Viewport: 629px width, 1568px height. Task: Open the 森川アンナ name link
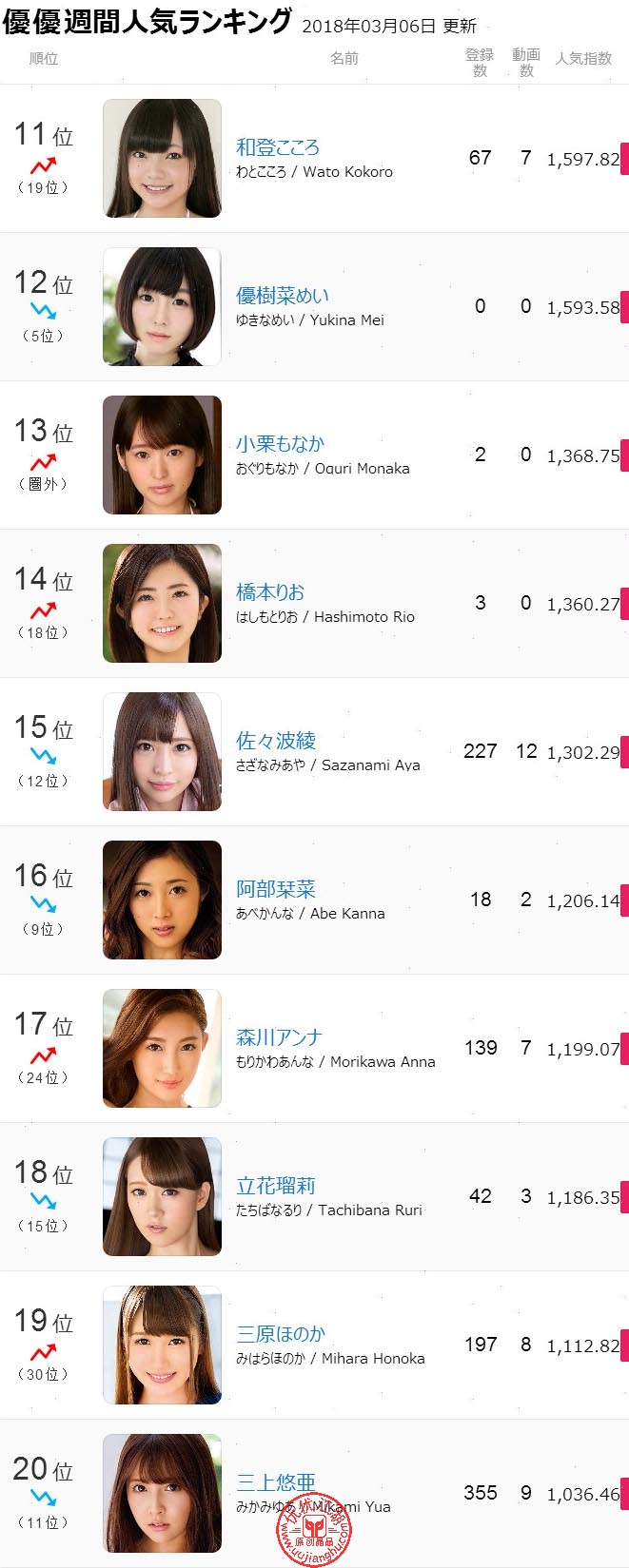click(x=279, y=1037)
